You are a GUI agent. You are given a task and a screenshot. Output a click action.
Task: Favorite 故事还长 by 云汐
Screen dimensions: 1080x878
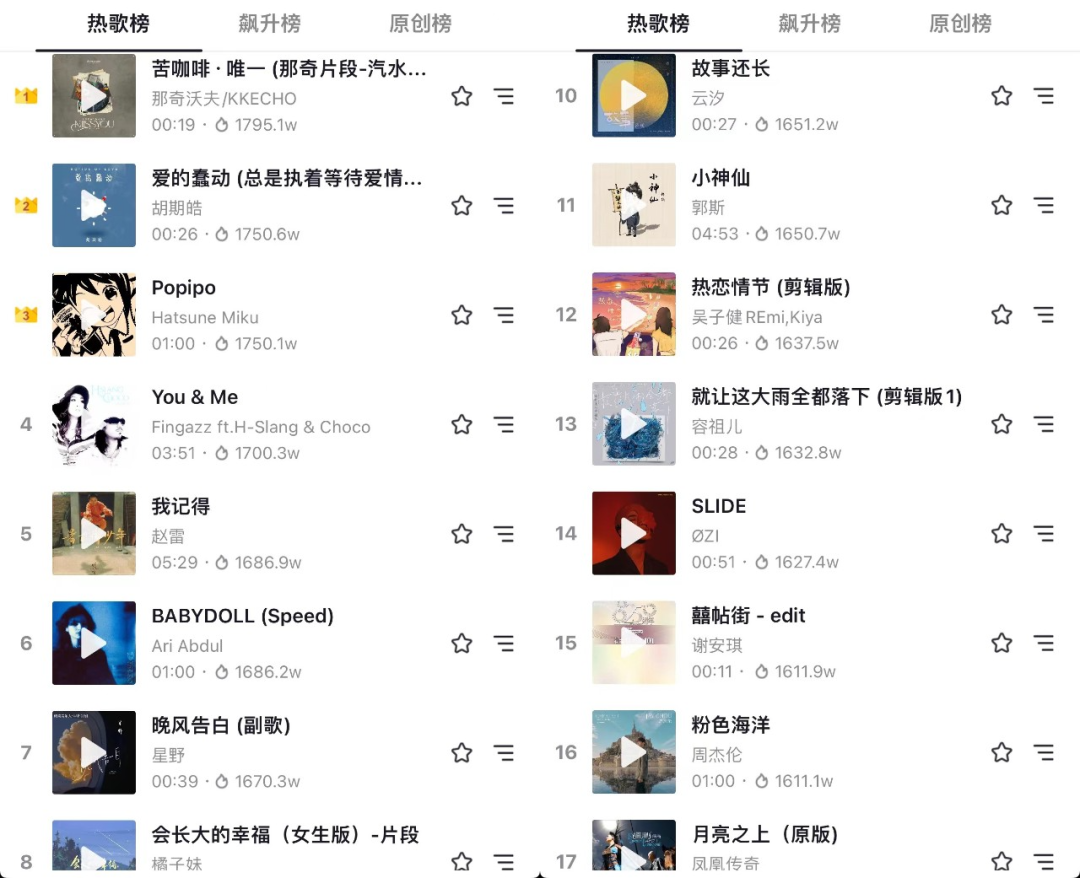pos(1001,96)
